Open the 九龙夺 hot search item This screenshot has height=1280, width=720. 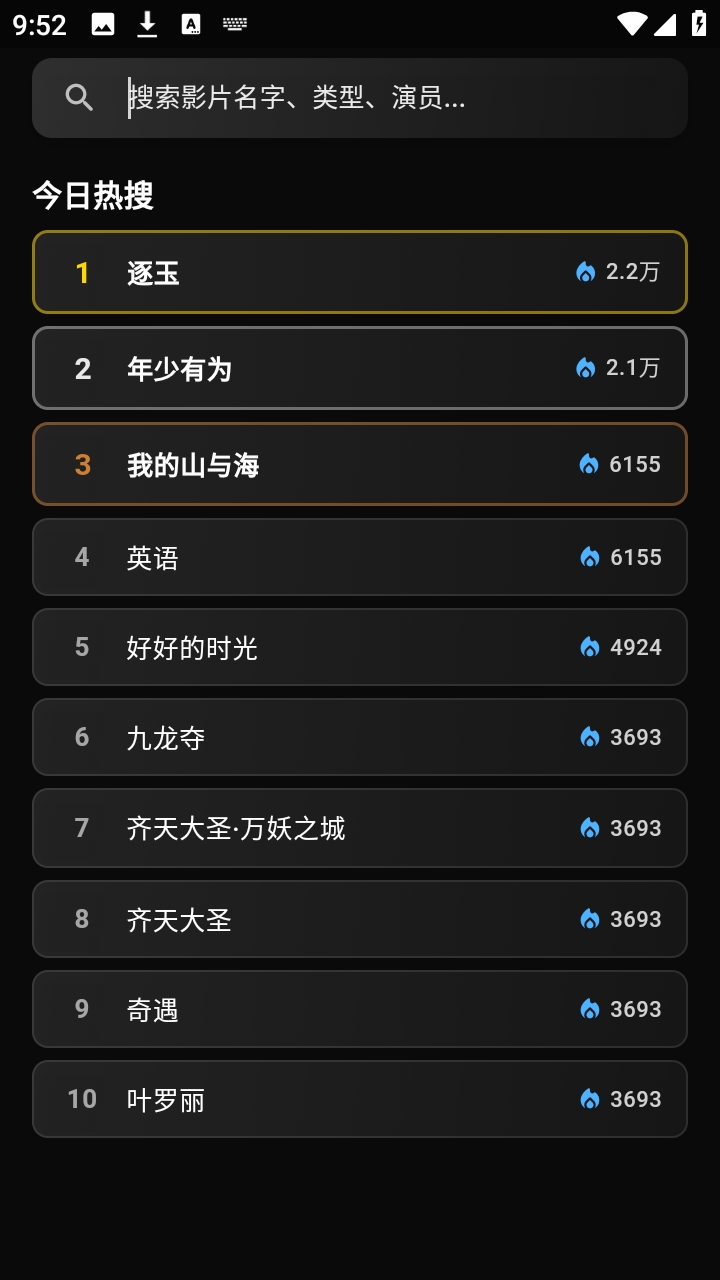coord(360,737)
